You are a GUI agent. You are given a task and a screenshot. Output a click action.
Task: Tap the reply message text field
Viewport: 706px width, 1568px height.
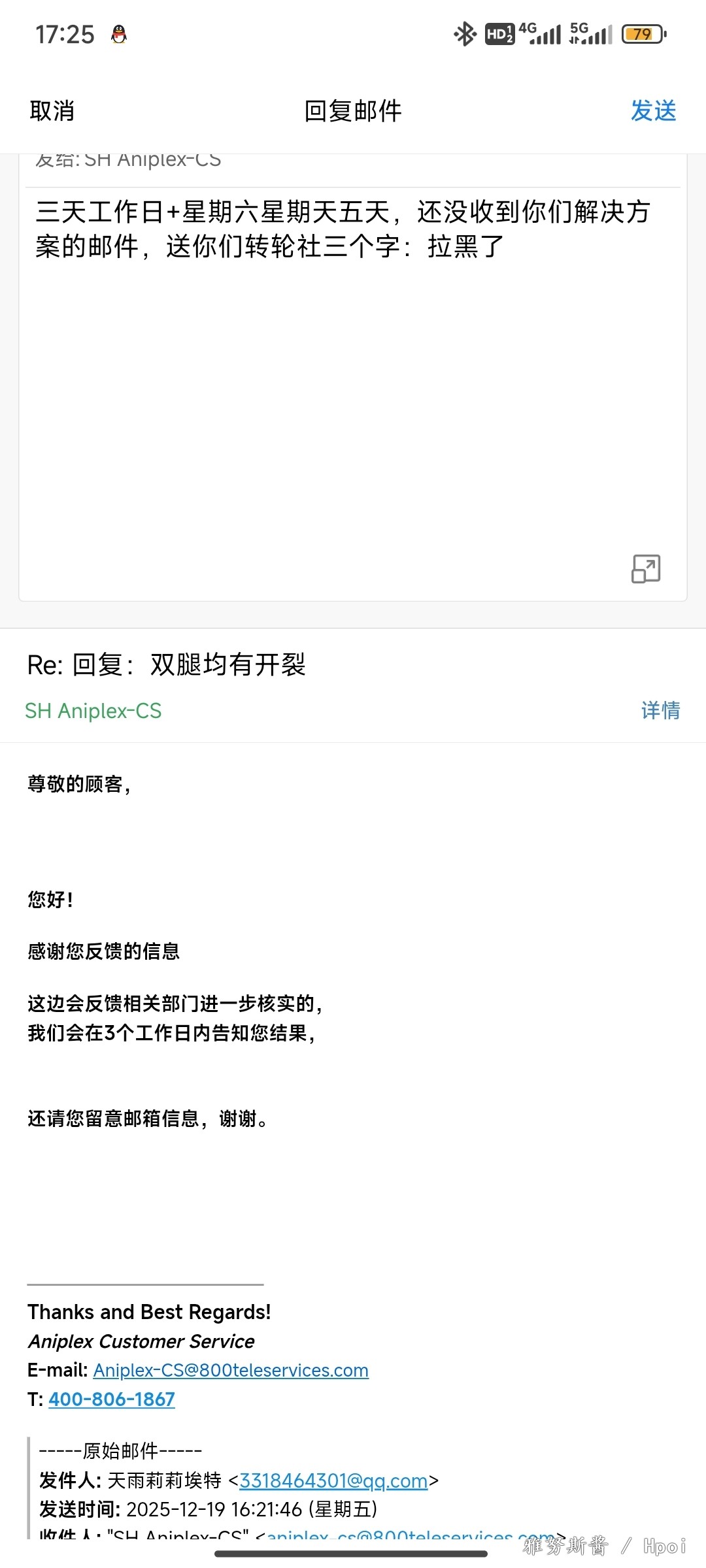click(353, 392)
